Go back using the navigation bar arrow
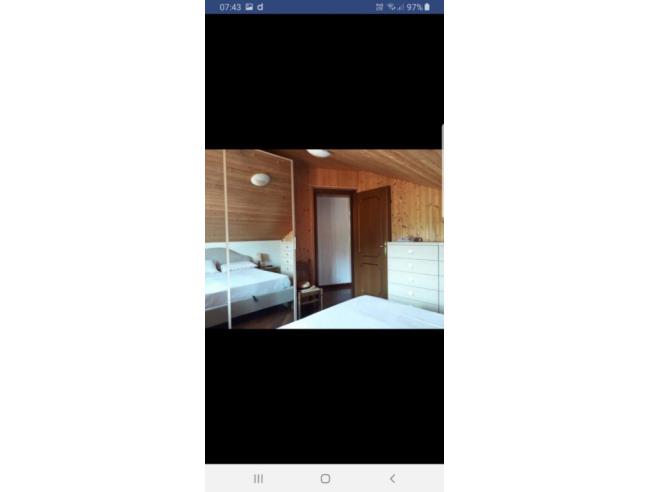 [392, 479]
